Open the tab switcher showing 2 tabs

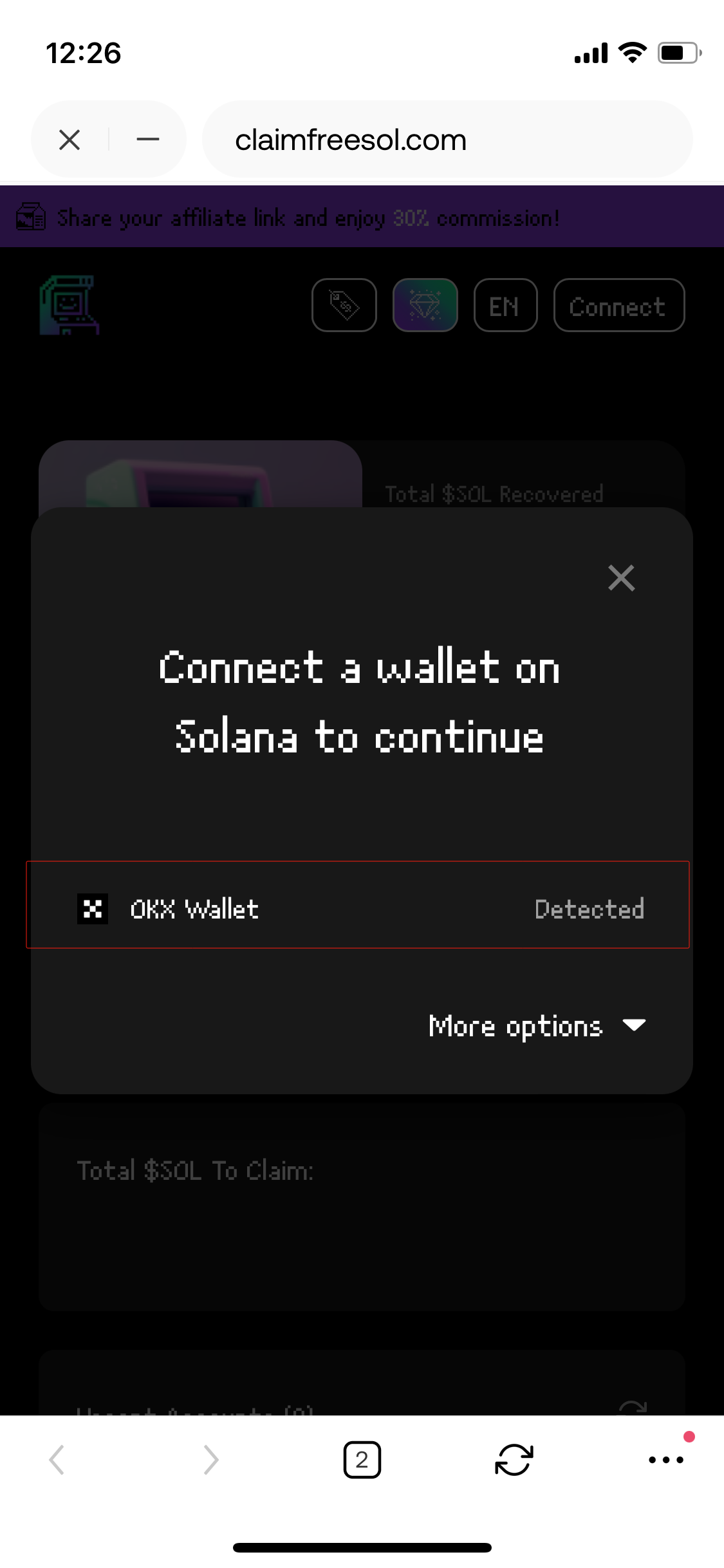362,1460
